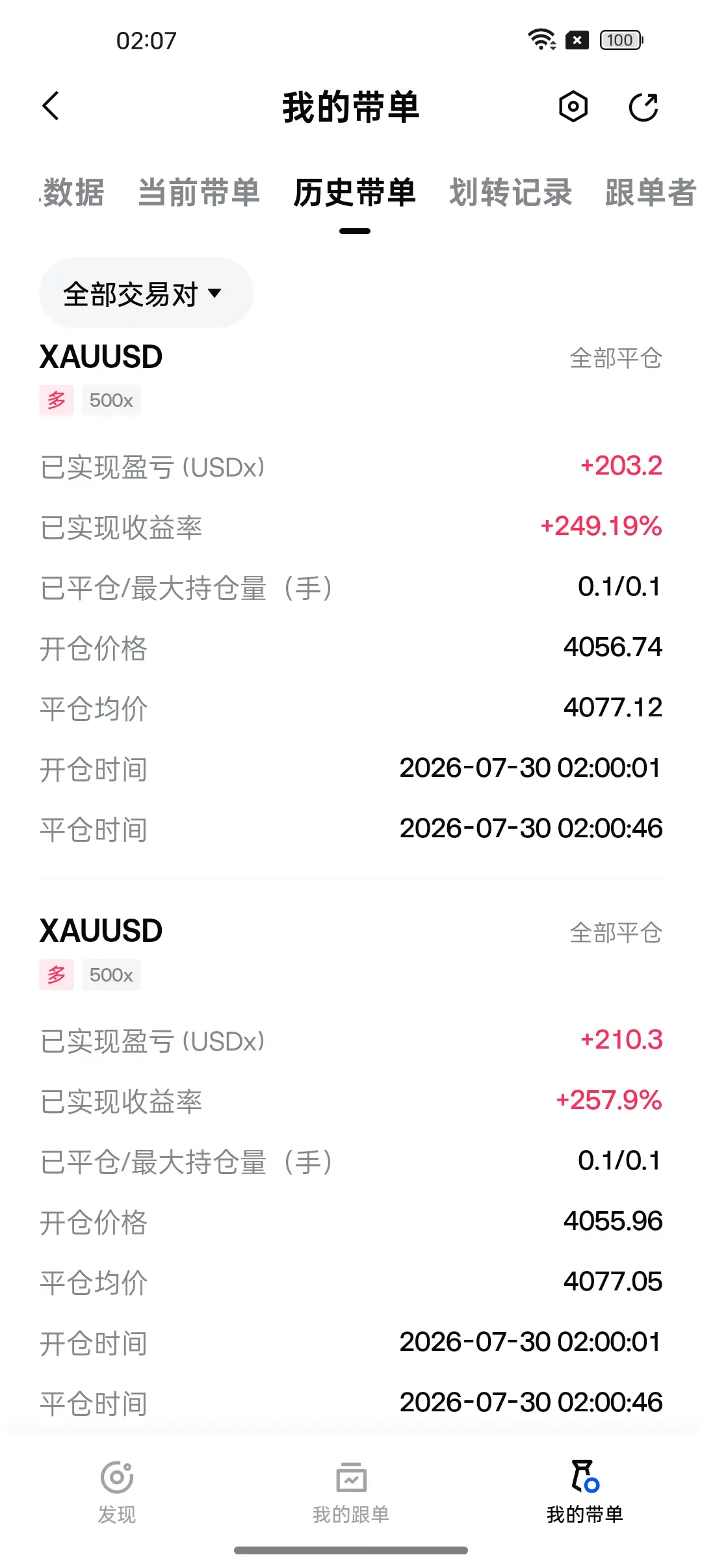Switch to the 当前带单 tab
This screenshot has height=1568, width=702.
tap(199, 193)
